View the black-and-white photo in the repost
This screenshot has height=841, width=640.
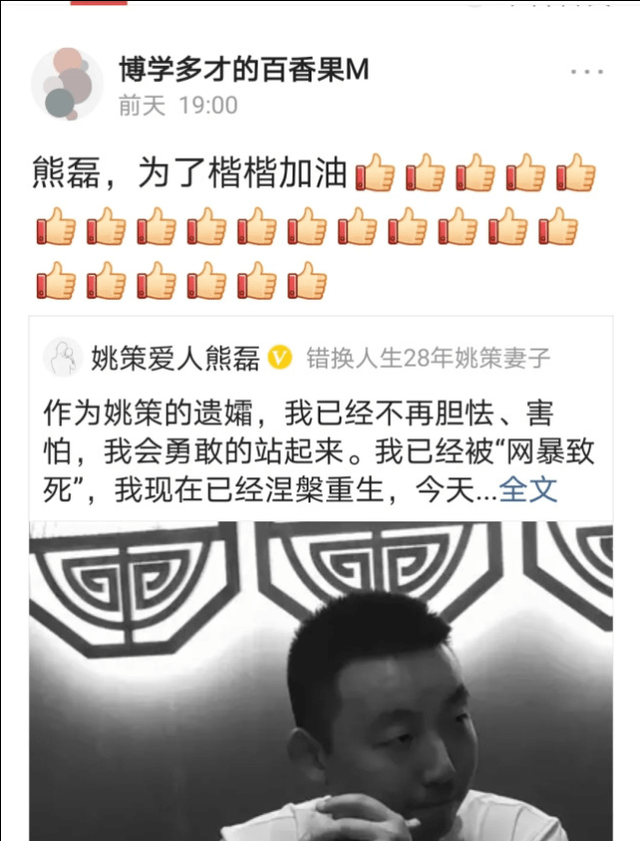pyautogui.click(x=320, y=680)
